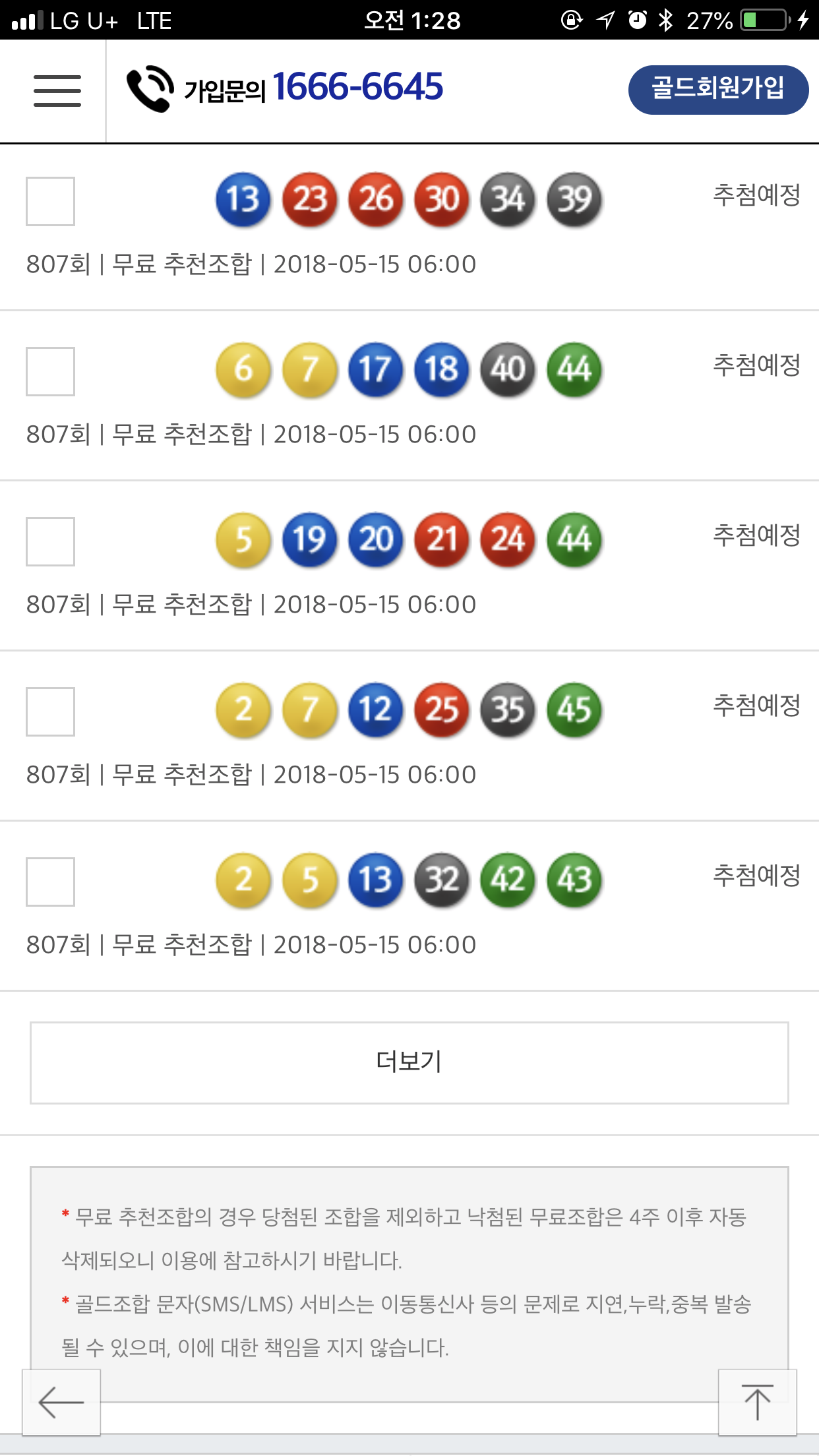Check the box for combination 13 23 26 30 34 39
Viewport: 819px width, 1456px height.
(x=50, y=201)
